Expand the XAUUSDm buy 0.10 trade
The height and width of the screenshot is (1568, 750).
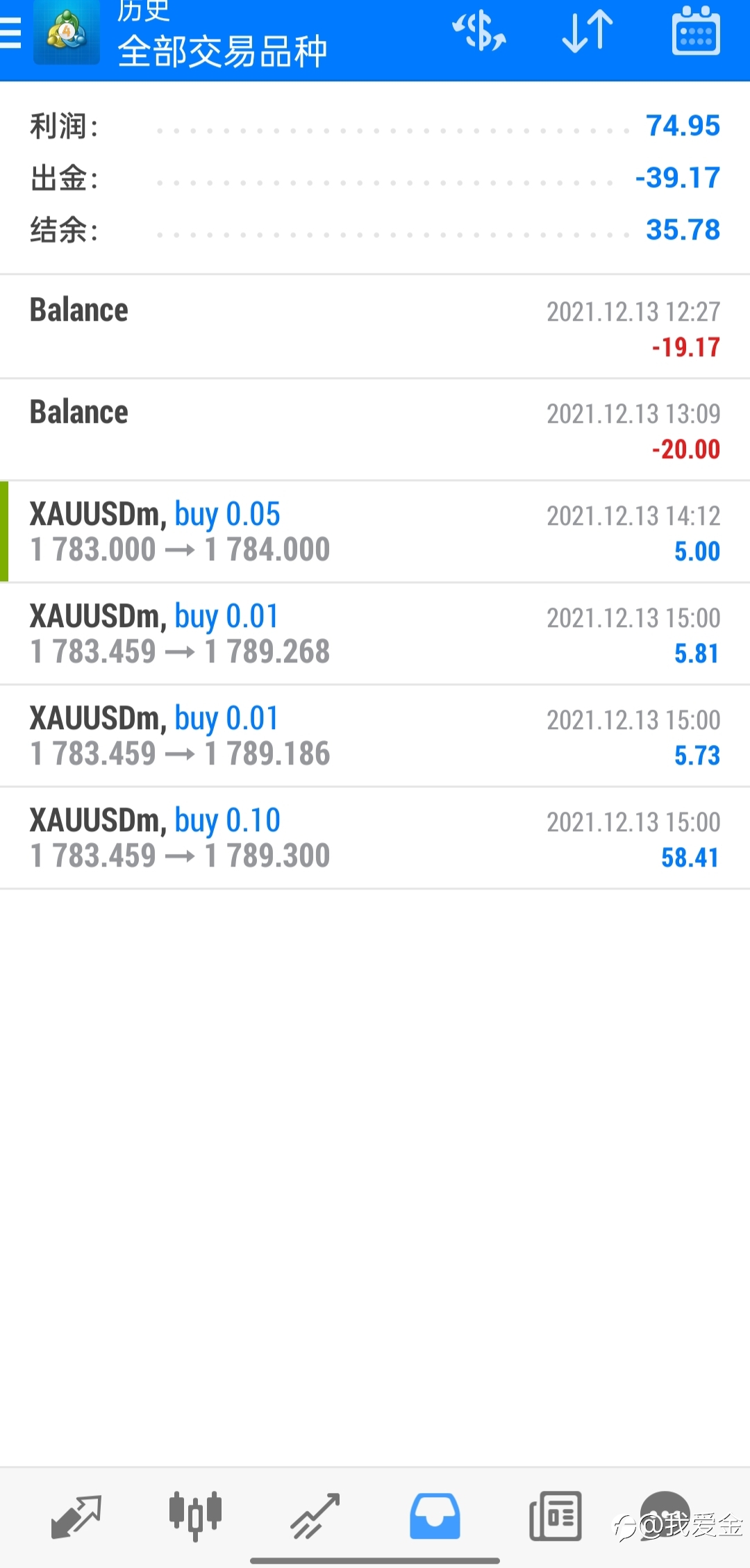pyautogui.click(x=375, y=838)
